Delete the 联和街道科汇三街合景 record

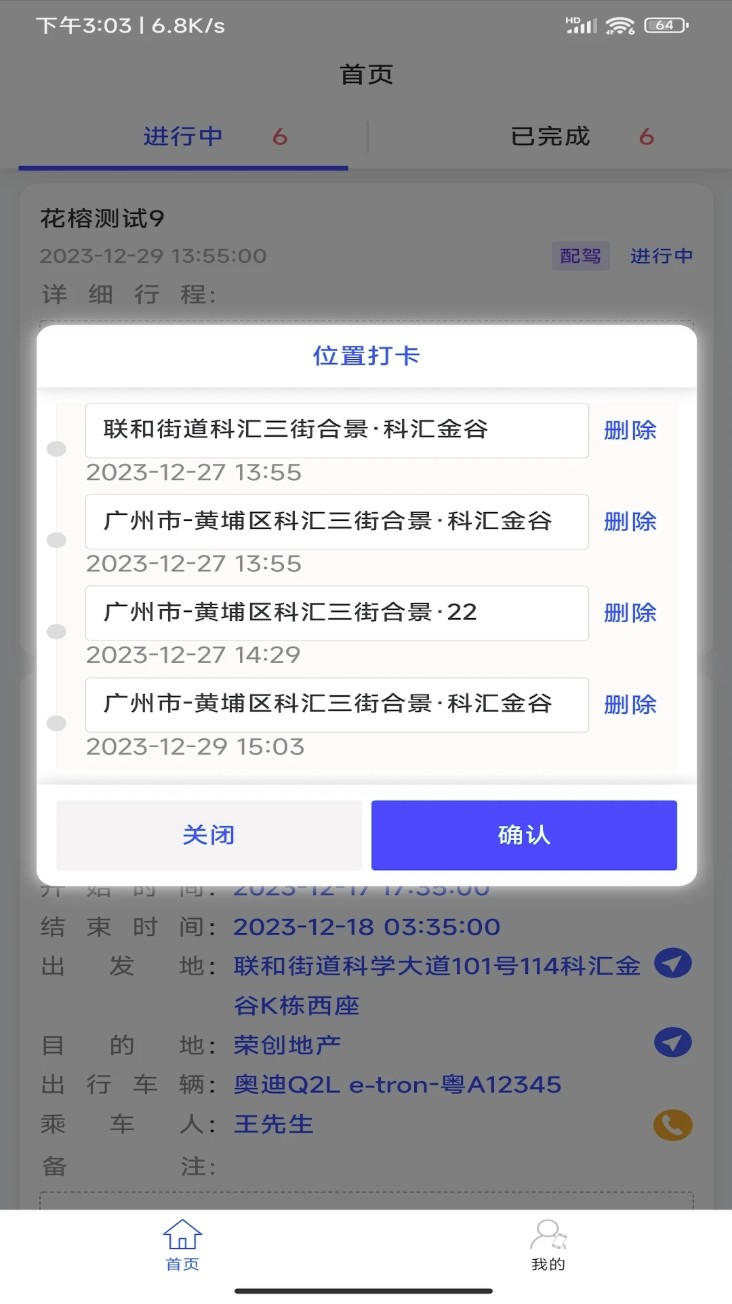pyautogui.click(x=630, y=430)
